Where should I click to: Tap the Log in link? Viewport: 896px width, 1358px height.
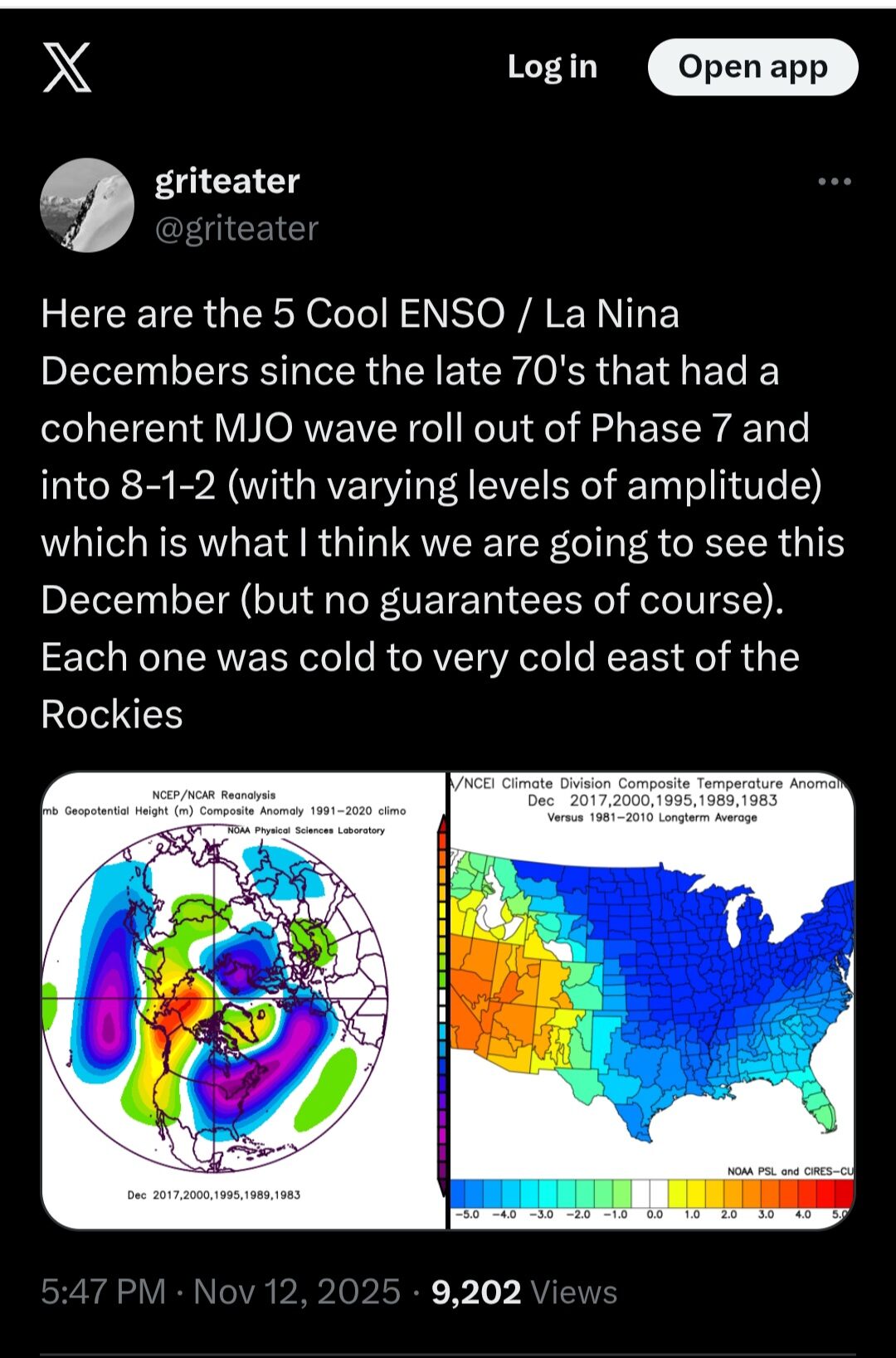(x=553, y=67)
